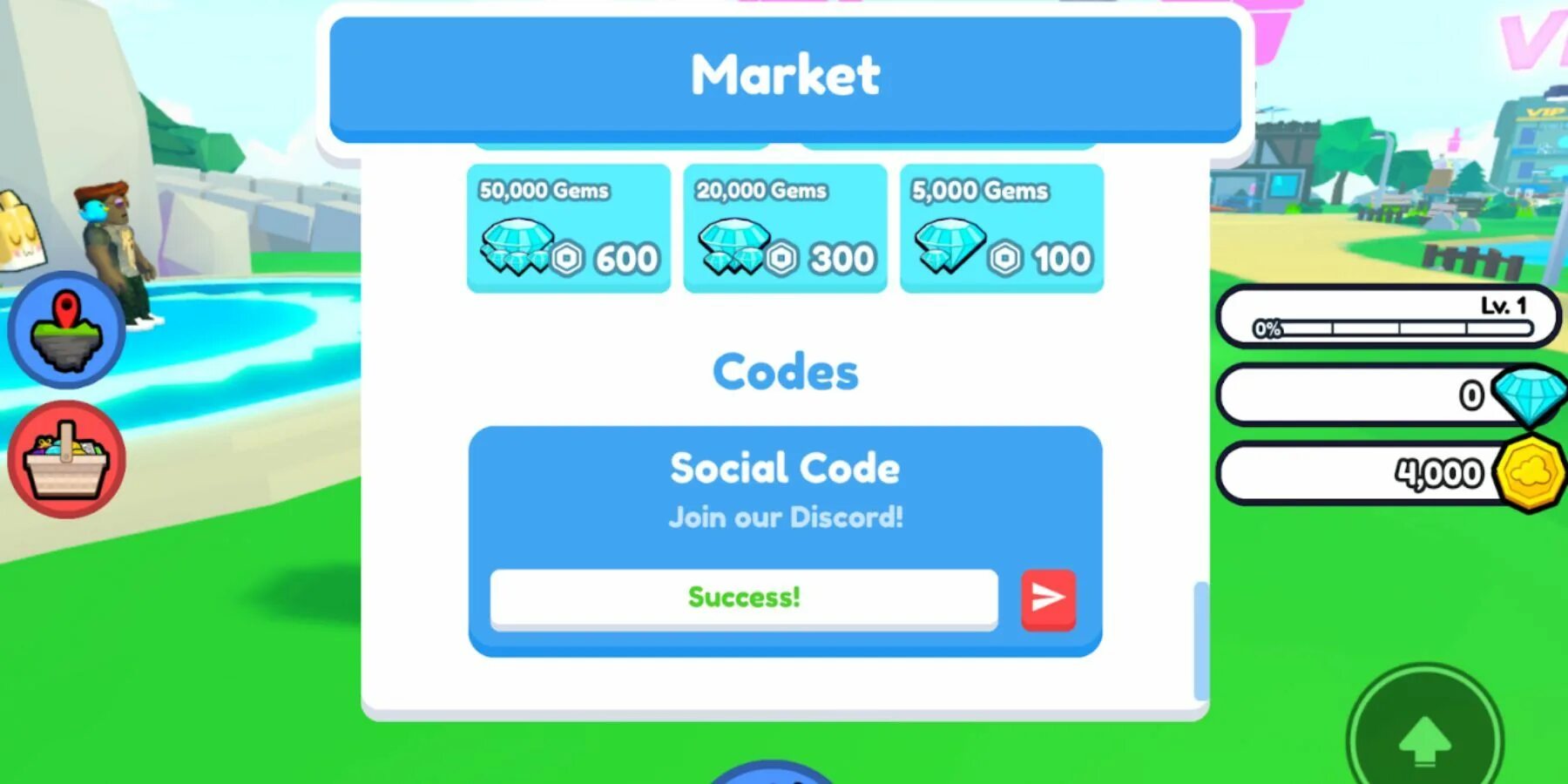Image resolution: width=1568 pixels, height=784 pixels.
Task: Tap the social code input field
Action: click(x=743, y=598)
